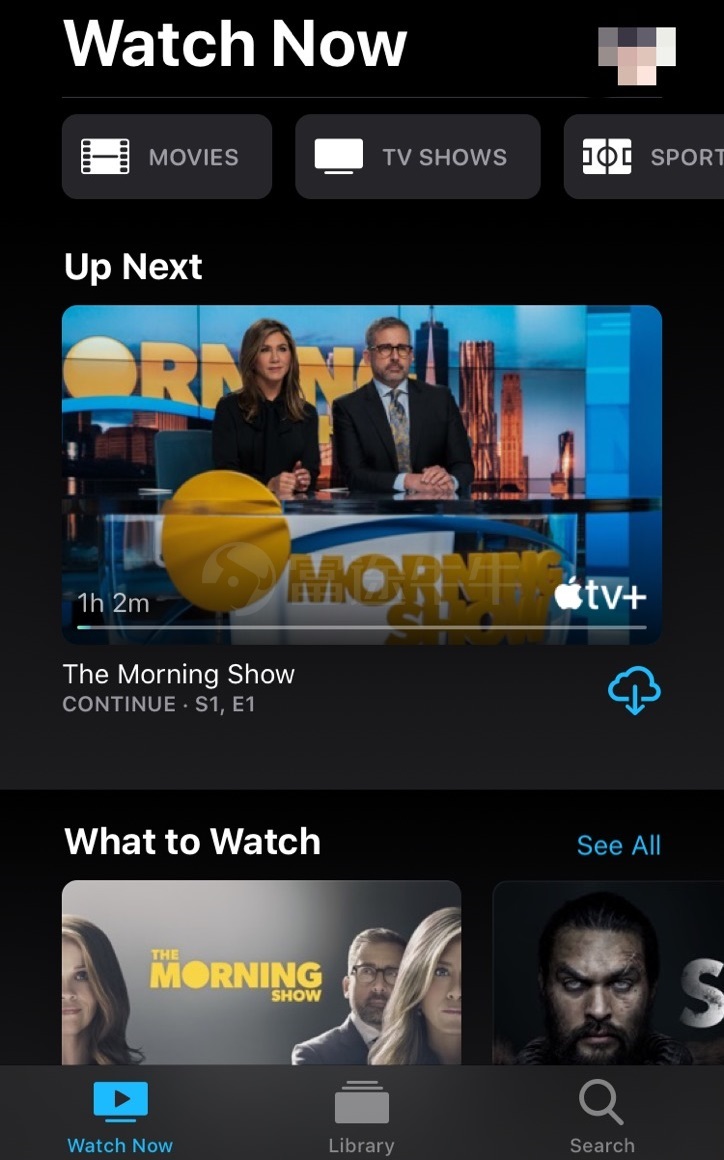Switch to the Library tab
The width and height of the screenshot is (724, 1160).
pos(361,1118)
